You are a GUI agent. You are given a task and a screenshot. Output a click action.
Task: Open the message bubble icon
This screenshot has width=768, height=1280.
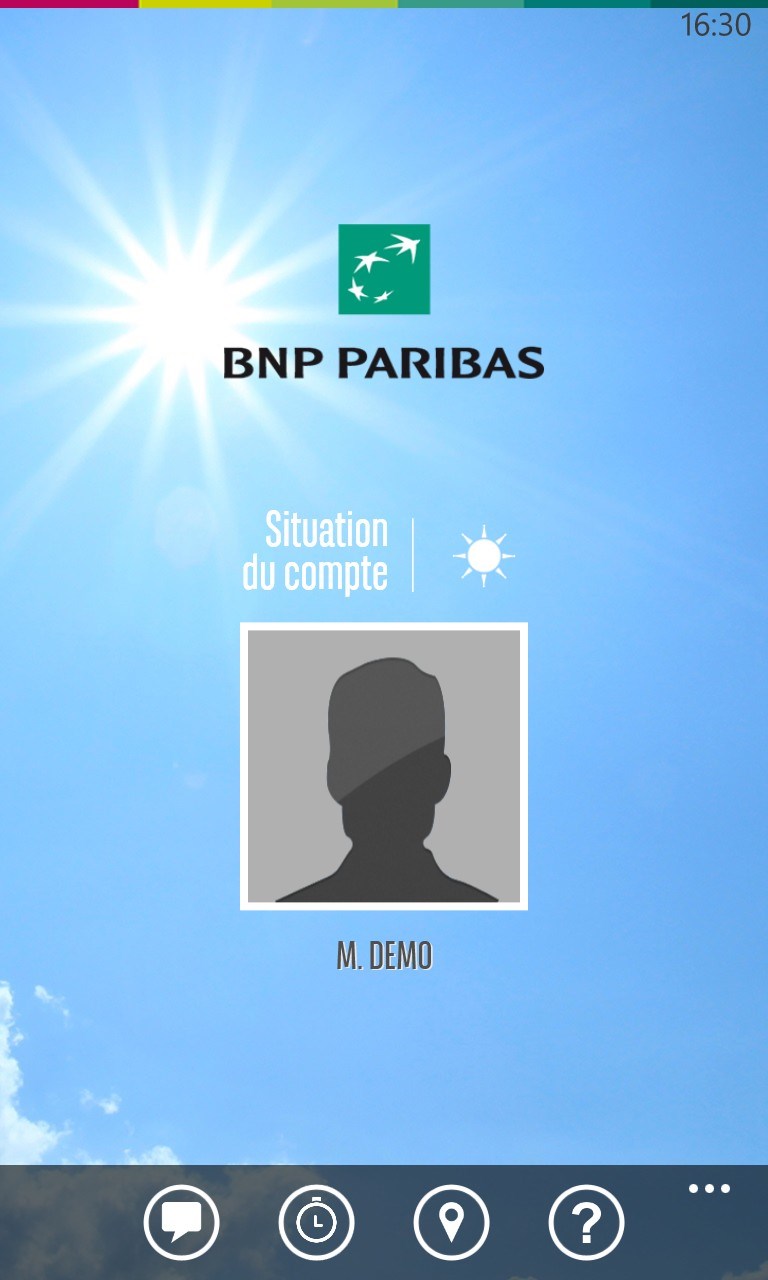click(x=181, y=1222)
